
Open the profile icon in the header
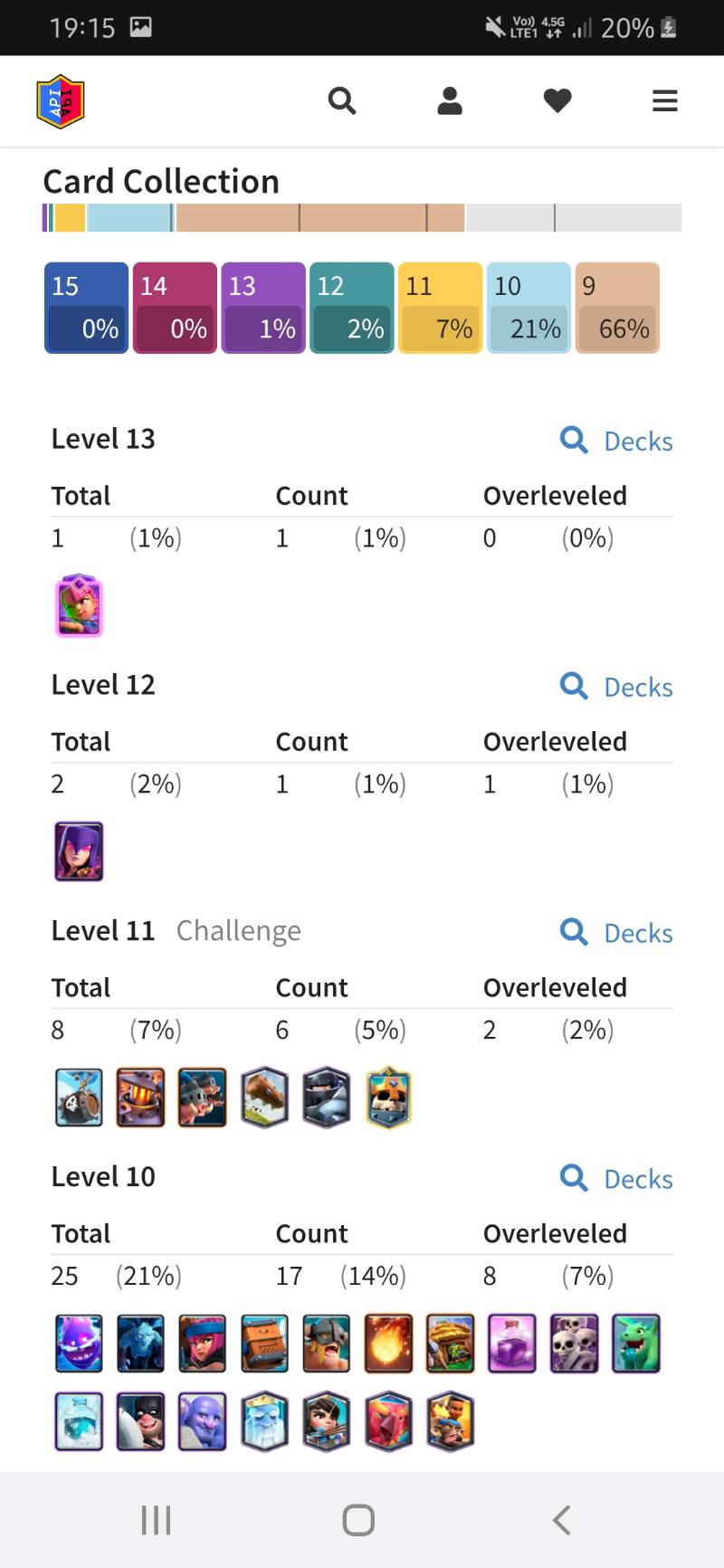450,100
